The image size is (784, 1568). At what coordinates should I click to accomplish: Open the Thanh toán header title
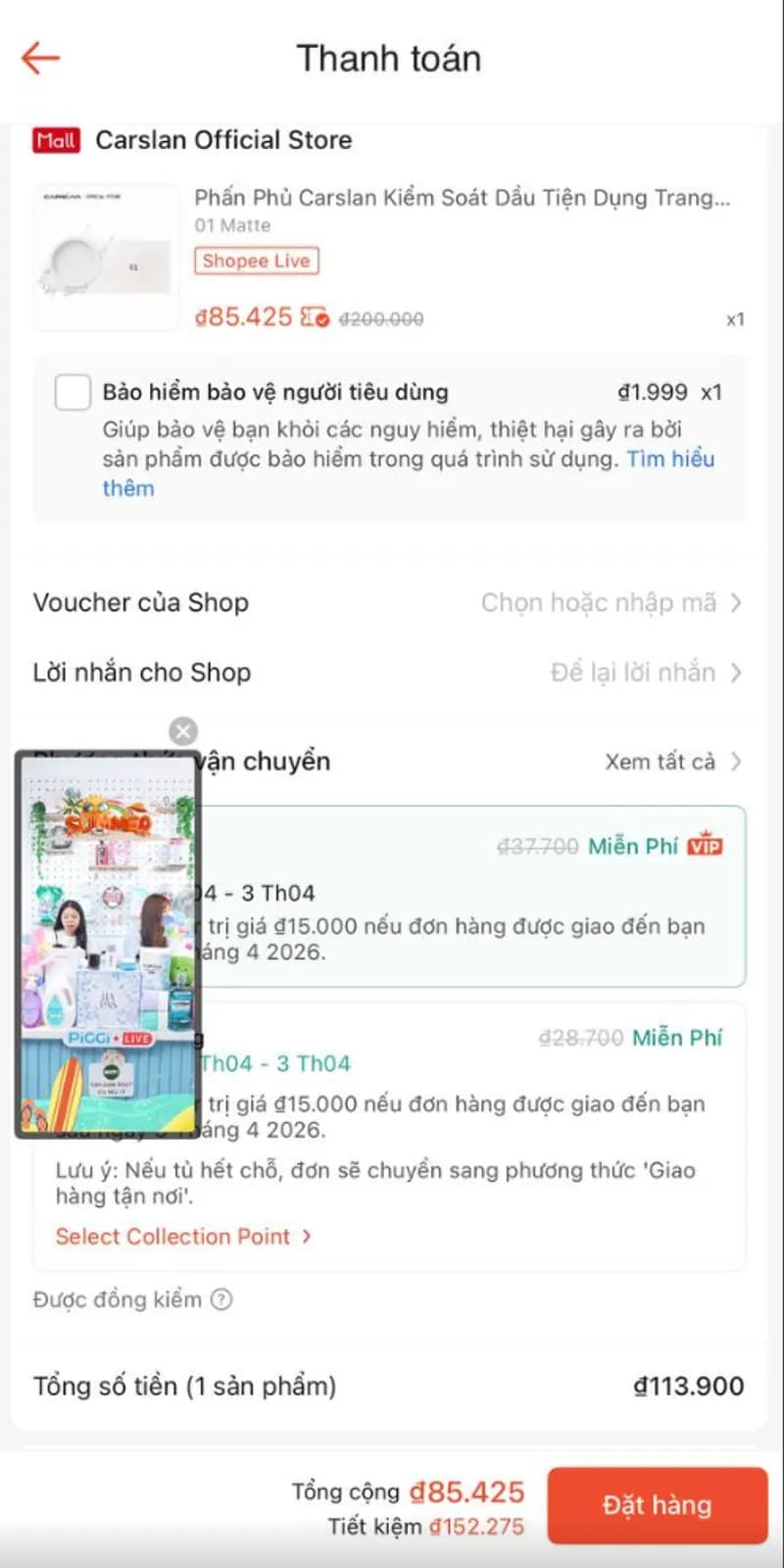coord(388,58)
